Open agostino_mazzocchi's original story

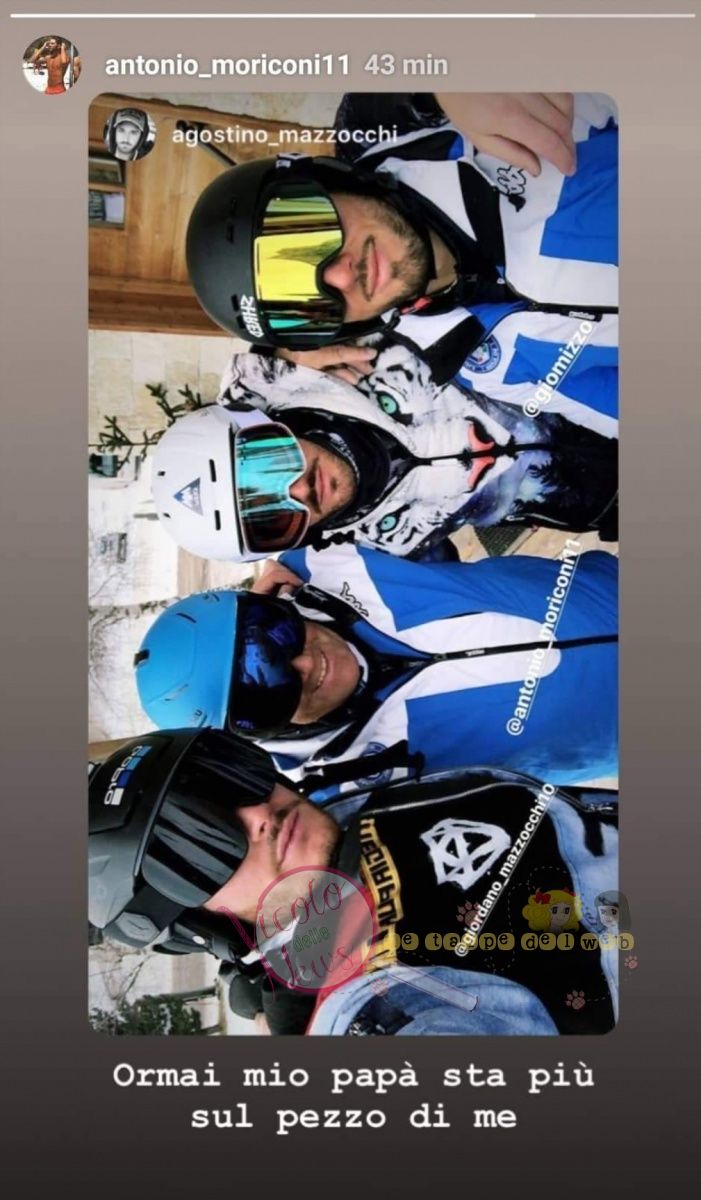(284, 134)
